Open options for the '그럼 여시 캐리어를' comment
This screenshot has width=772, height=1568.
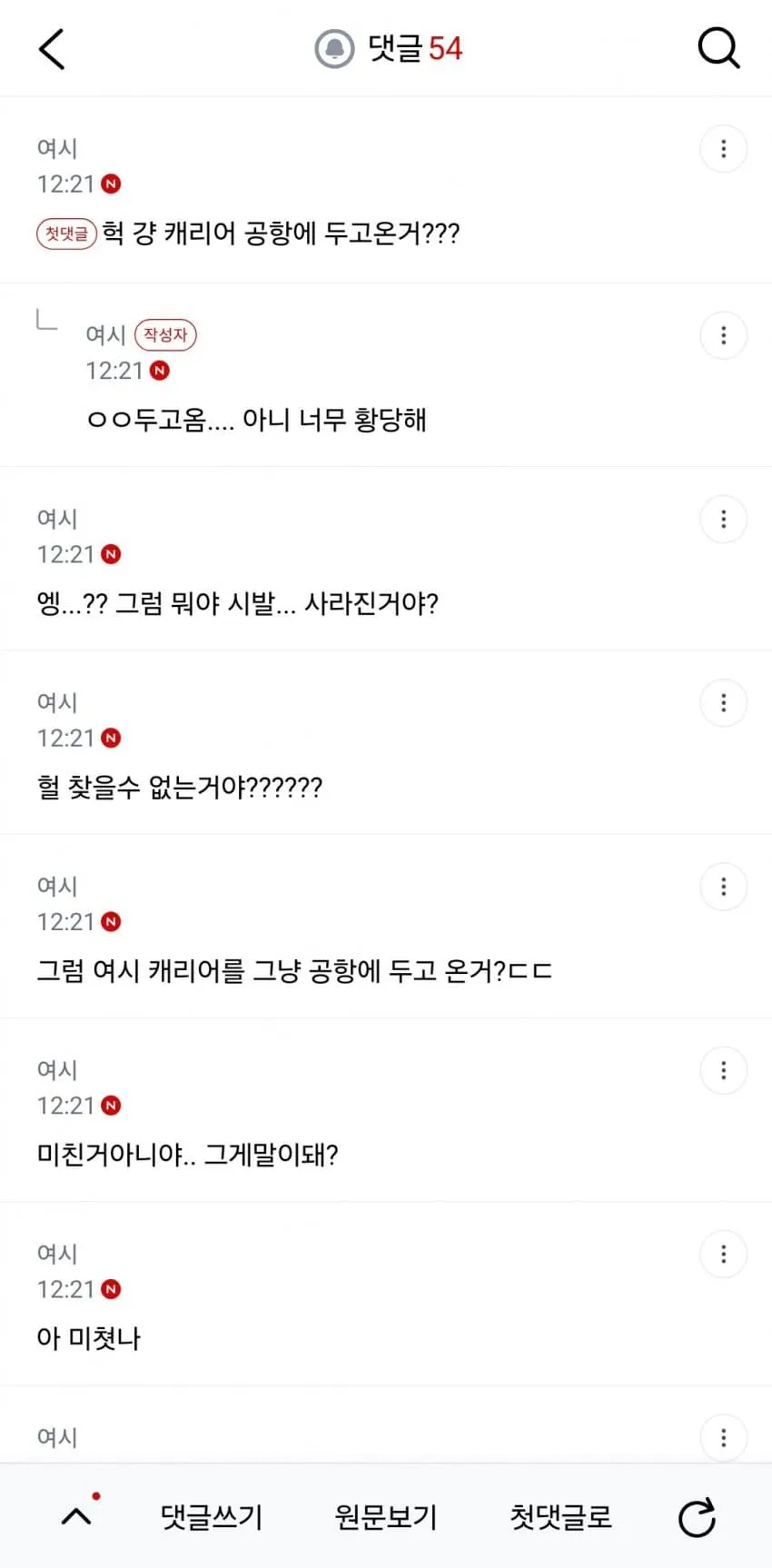click(723, 887)
